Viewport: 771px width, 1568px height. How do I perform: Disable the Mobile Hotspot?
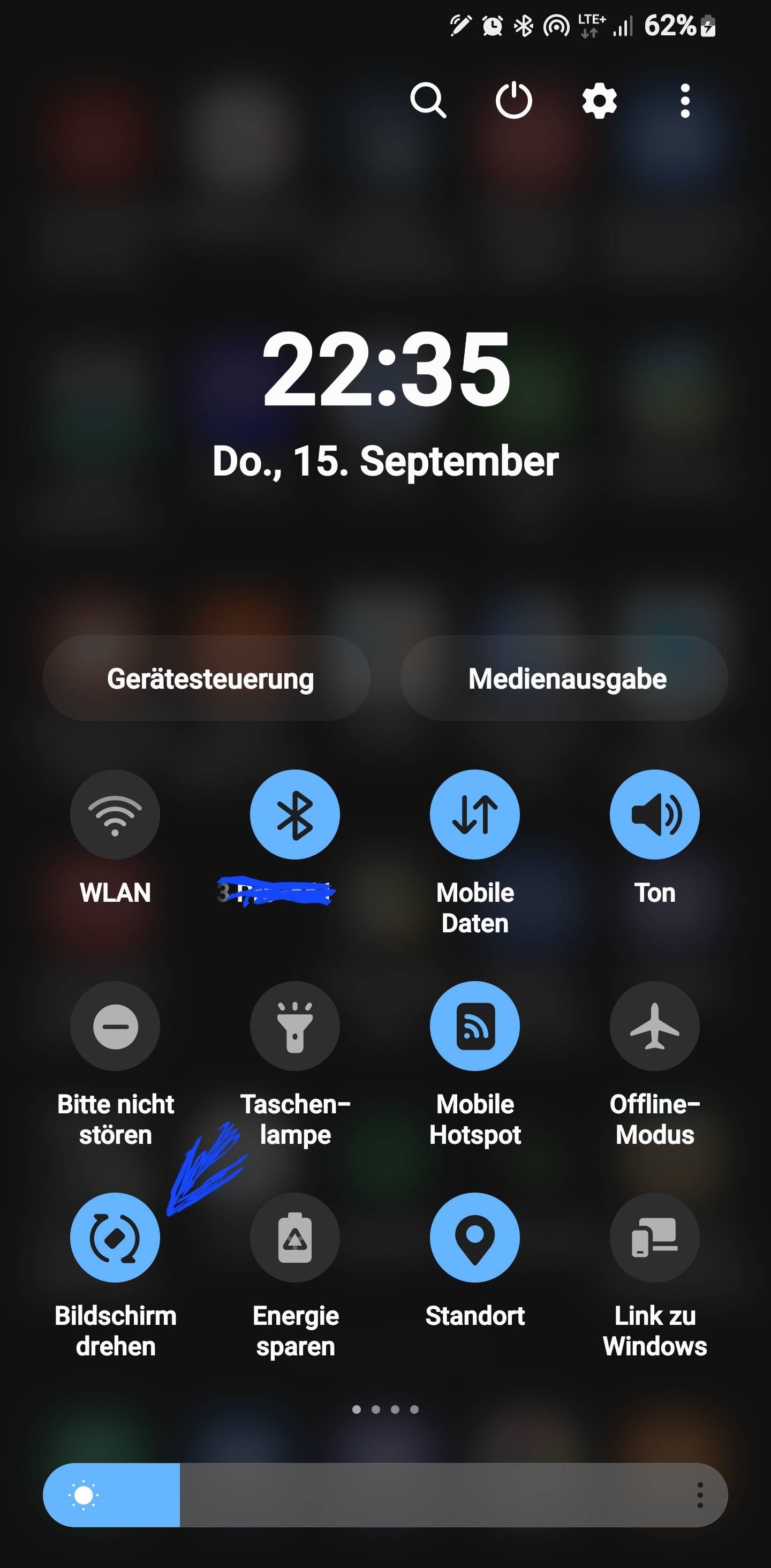[x=475, y=1026]
